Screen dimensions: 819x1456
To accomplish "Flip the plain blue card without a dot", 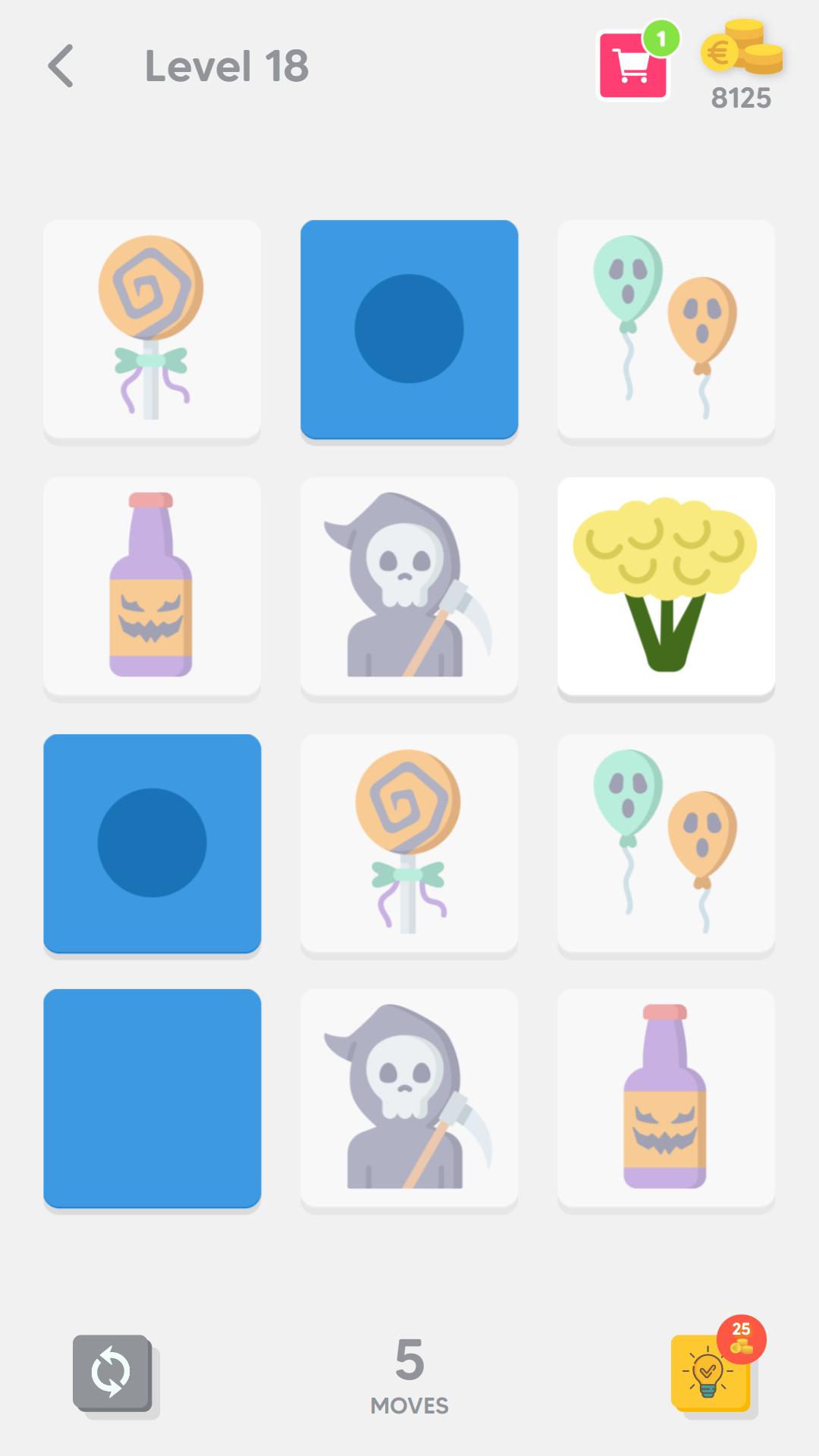I will click(x=152, y=1097).
